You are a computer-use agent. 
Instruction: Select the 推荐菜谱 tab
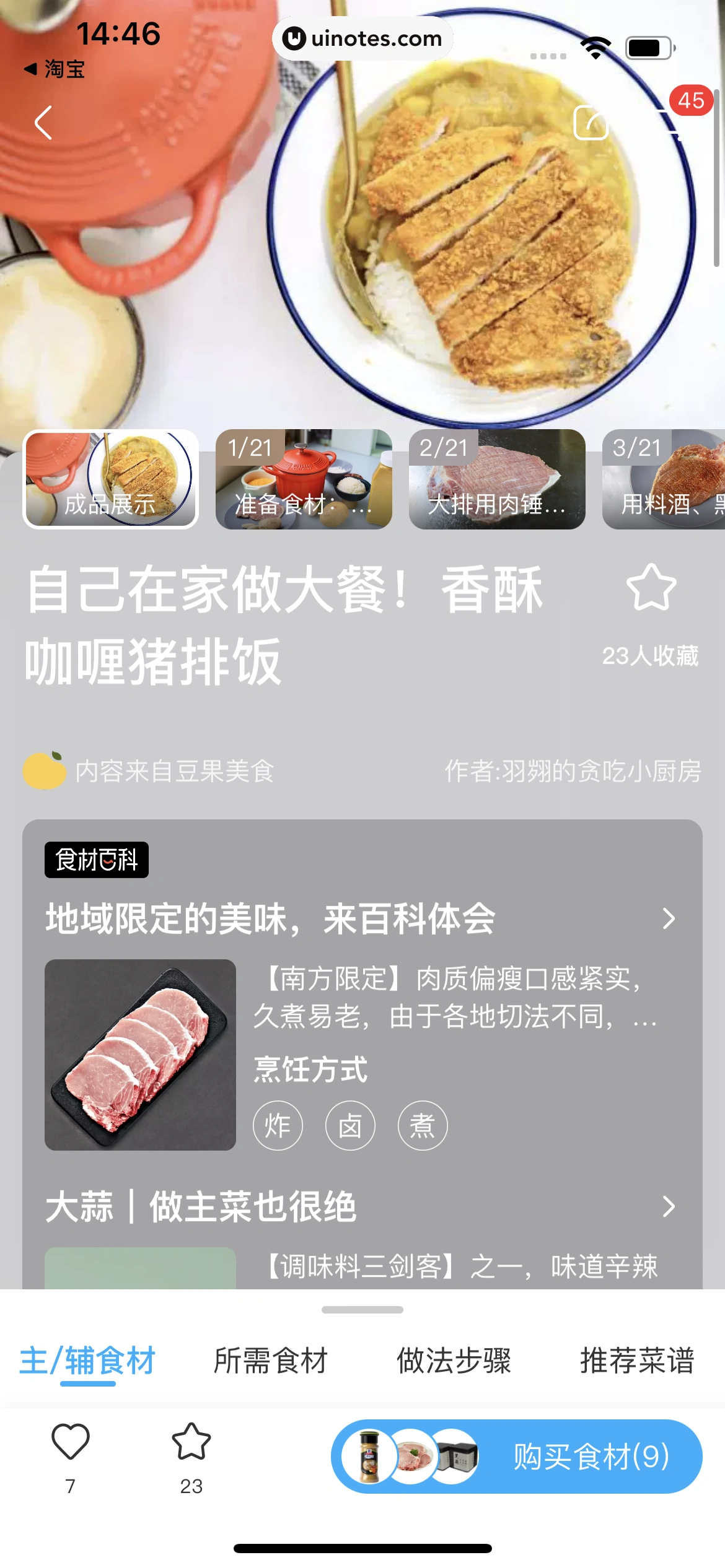(636, 1361)
